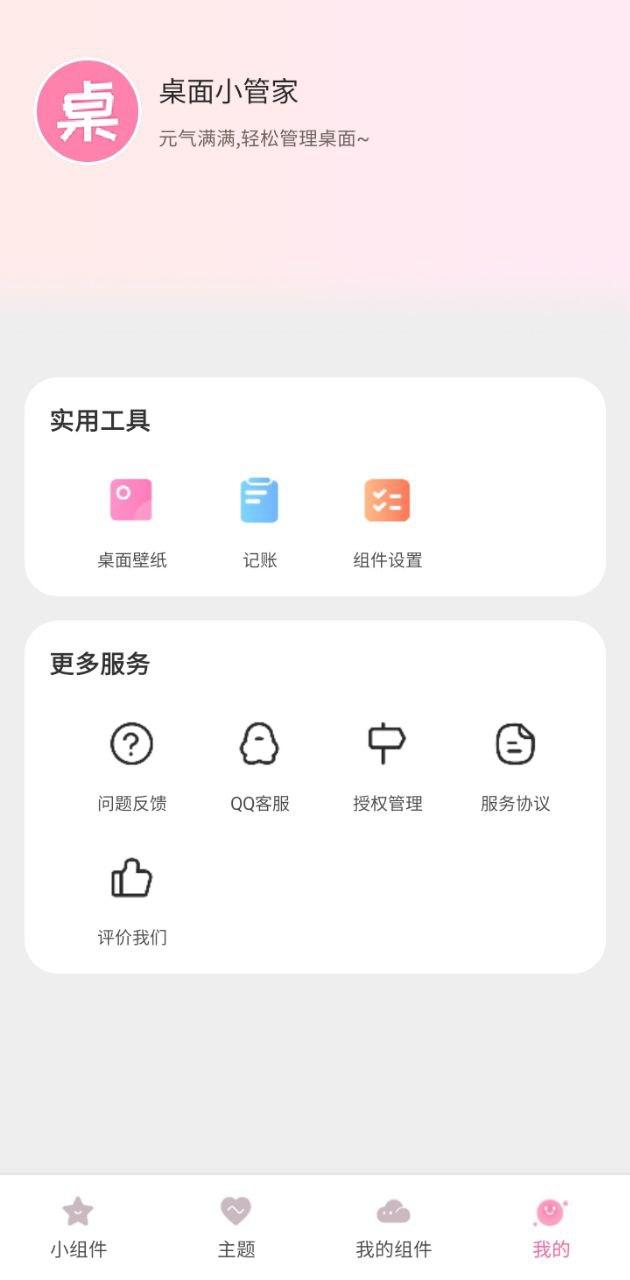The height and width of the screenshot is (1280, 630).
Task: Tap 评价我们 to rate the app
Action: tap(131, 898)
